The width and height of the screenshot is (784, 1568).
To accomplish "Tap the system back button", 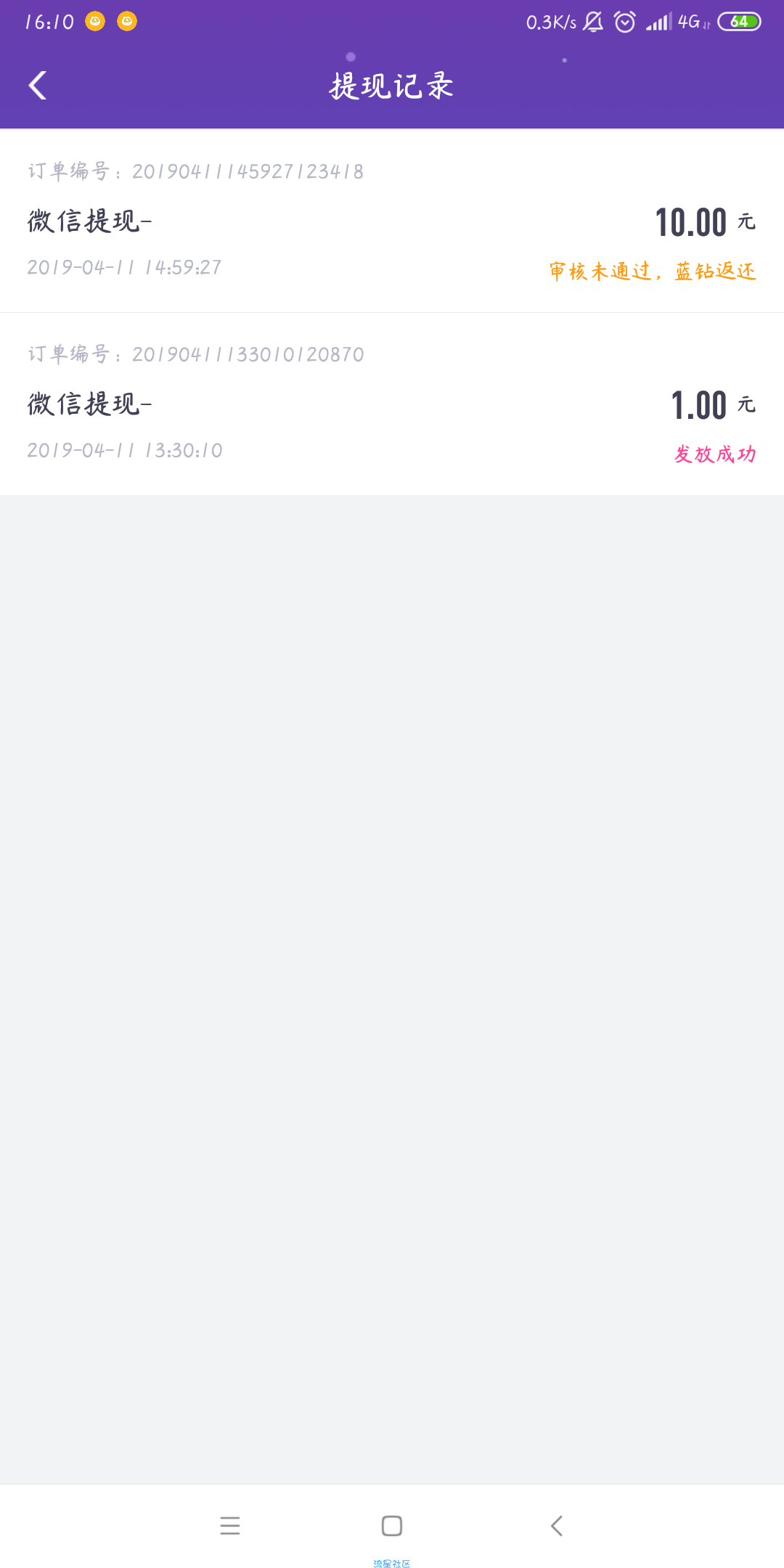I will coord(557,1526).
